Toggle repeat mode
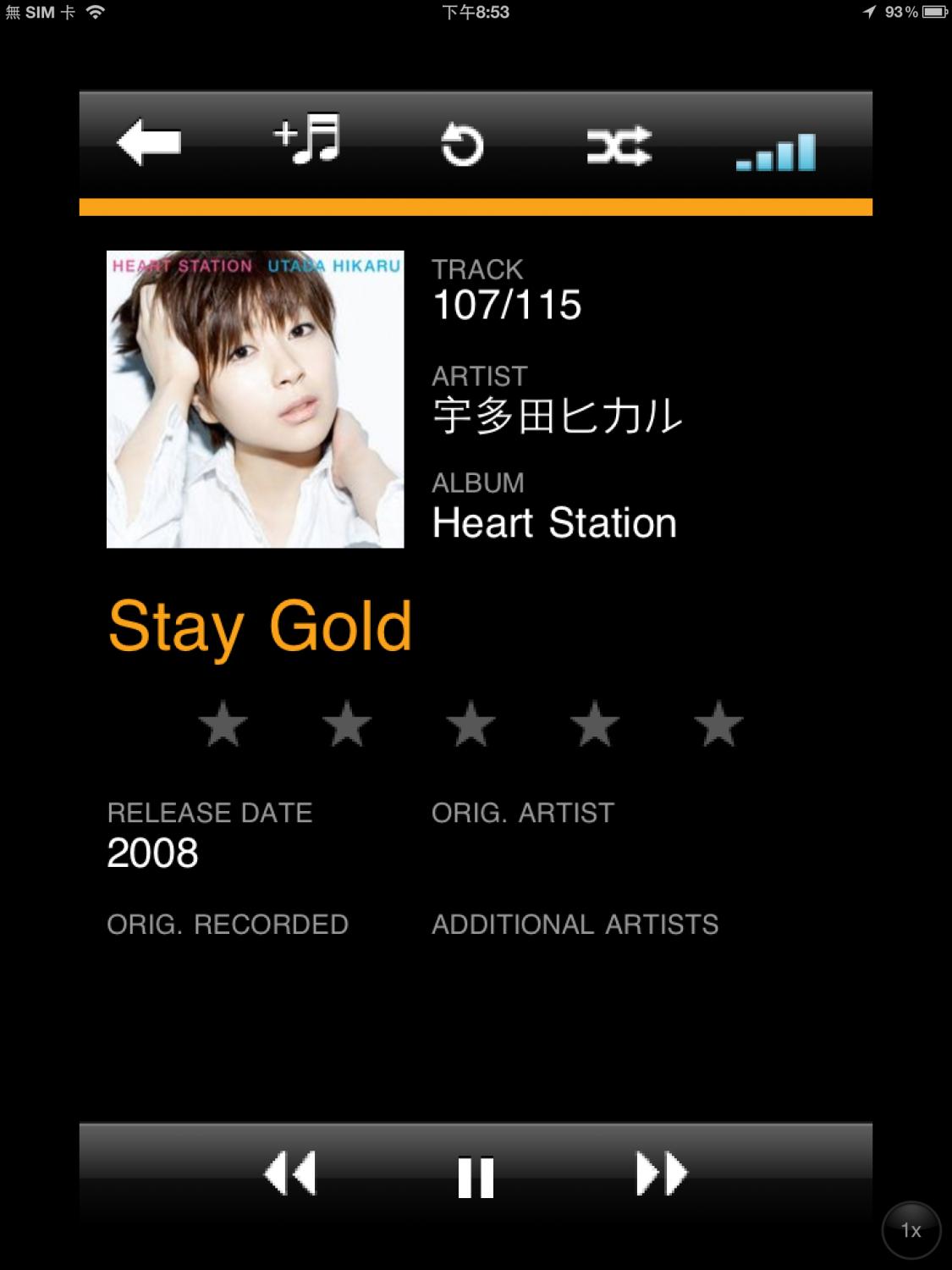 (462, 145)
